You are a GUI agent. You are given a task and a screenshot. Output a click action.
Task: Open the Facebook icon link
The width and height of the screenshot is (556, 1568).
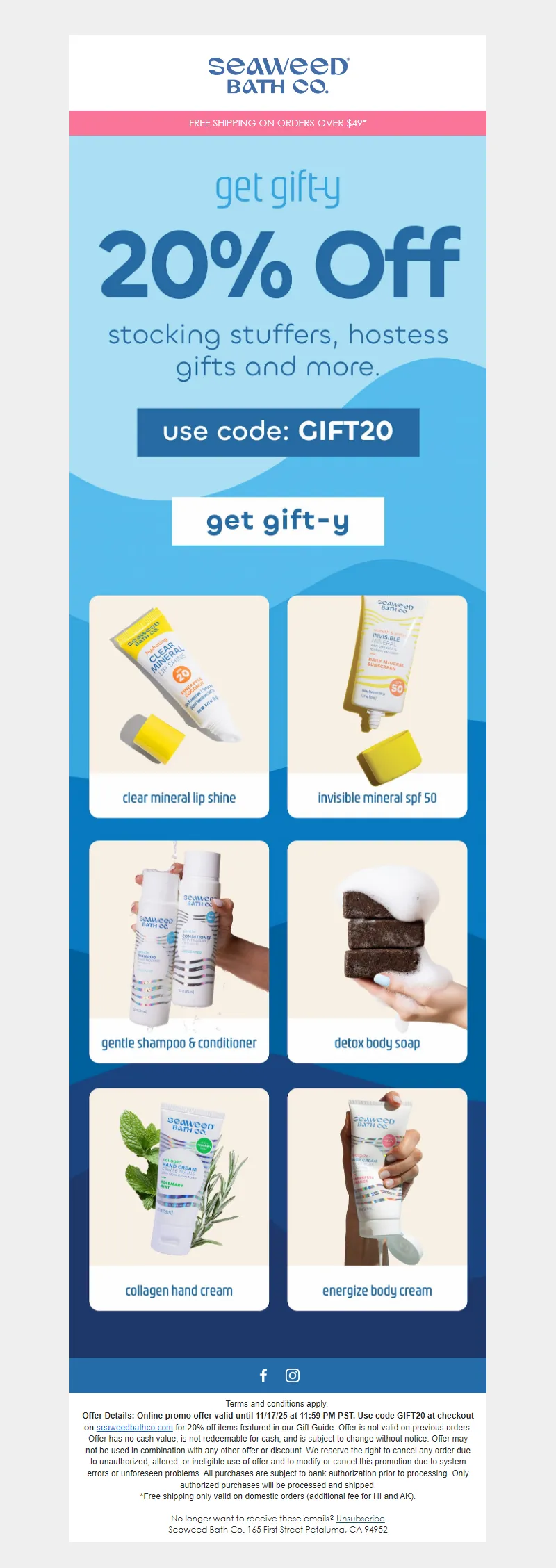263,1375
